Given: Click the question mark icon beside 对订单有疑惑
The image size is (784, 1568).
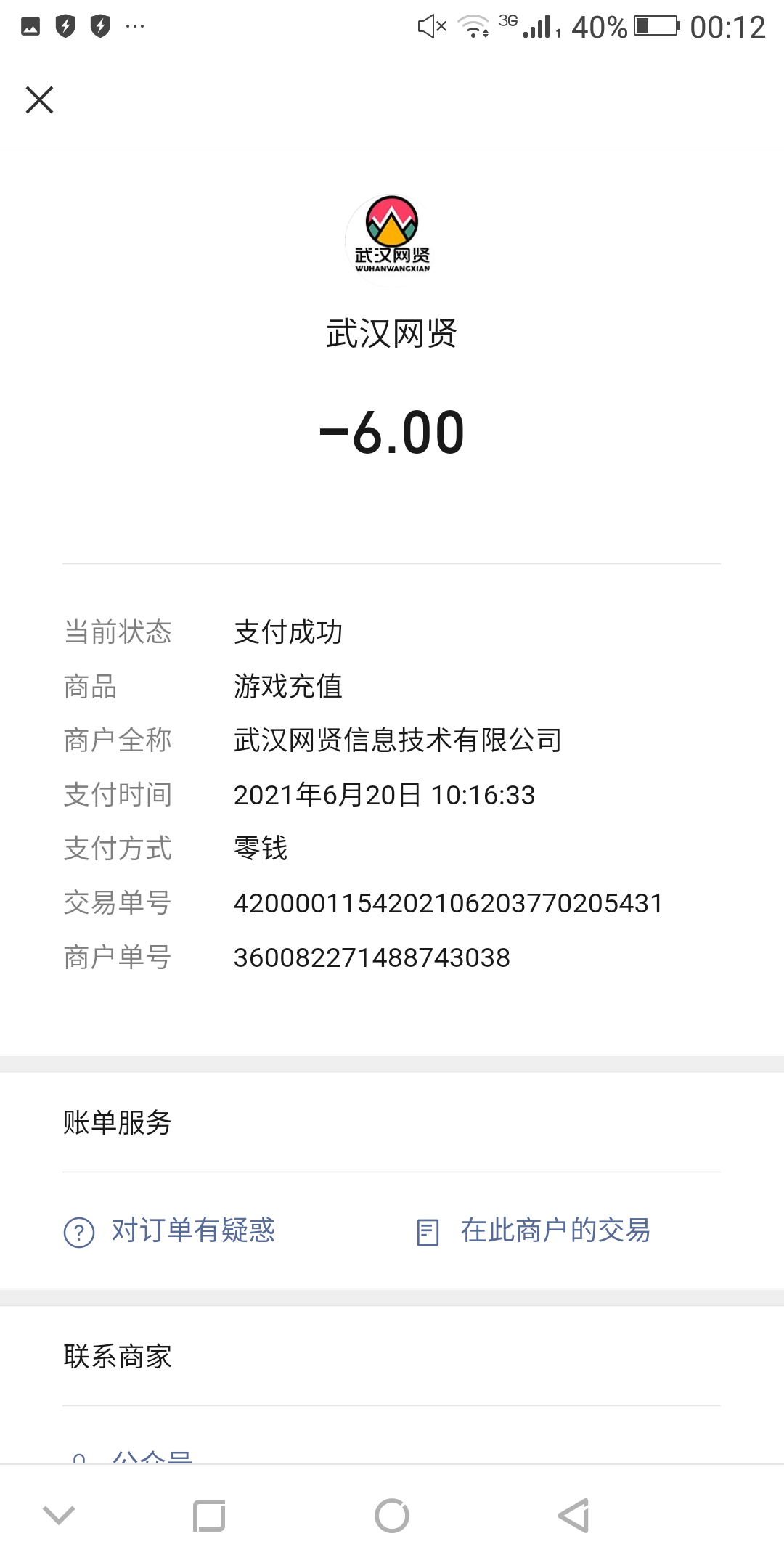Looking at the screenshot, I should pos(79,1230).
